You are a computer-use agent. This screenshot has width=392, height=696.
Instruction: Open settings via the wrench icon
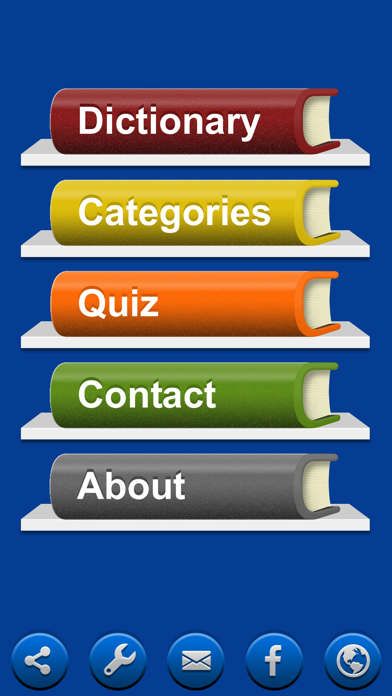click(118, 661)
